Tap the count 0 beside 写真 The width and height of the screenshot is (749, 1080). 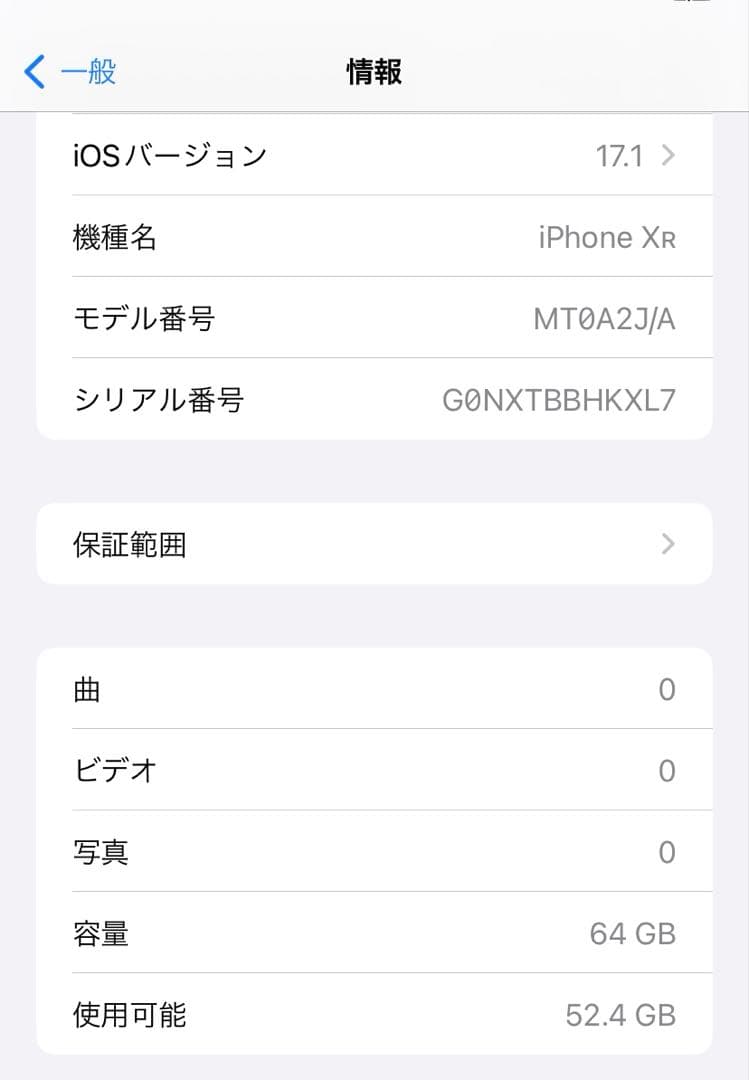pos(667,851)
